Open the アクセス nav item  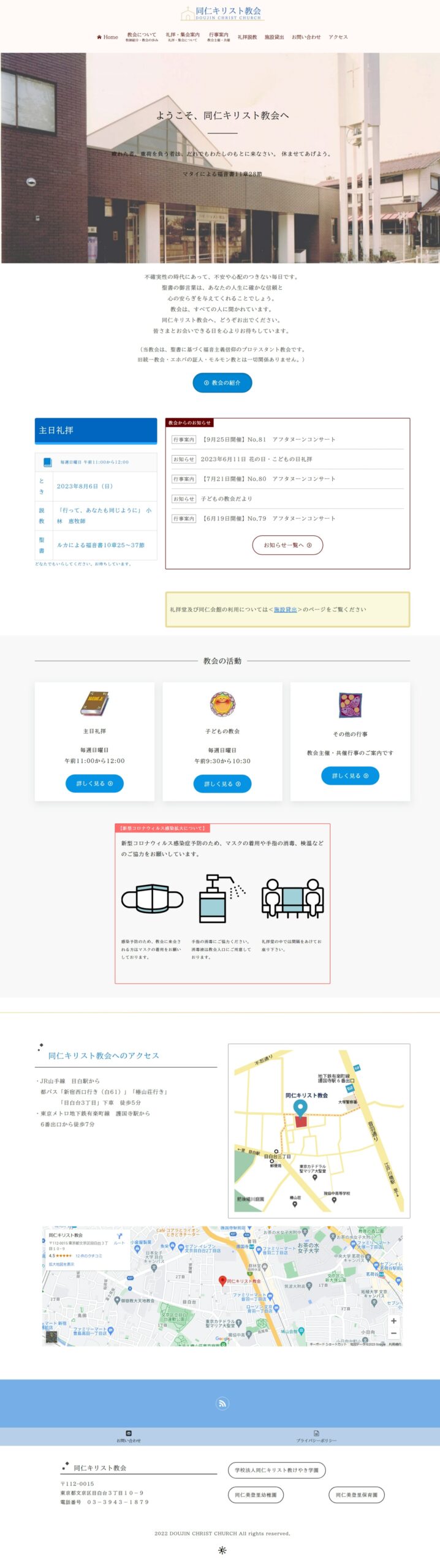pos(338,37)
